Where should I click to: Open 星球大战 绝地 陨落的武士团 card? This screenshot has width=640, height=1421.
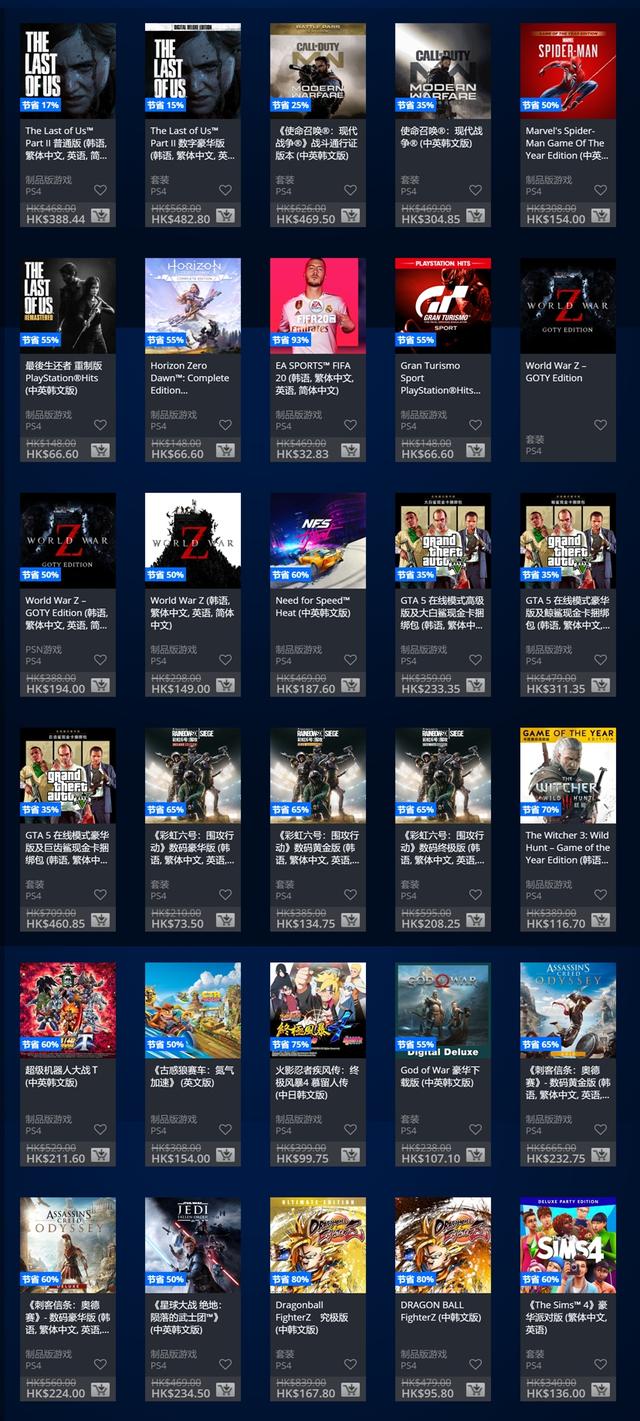click(192, 1246)
